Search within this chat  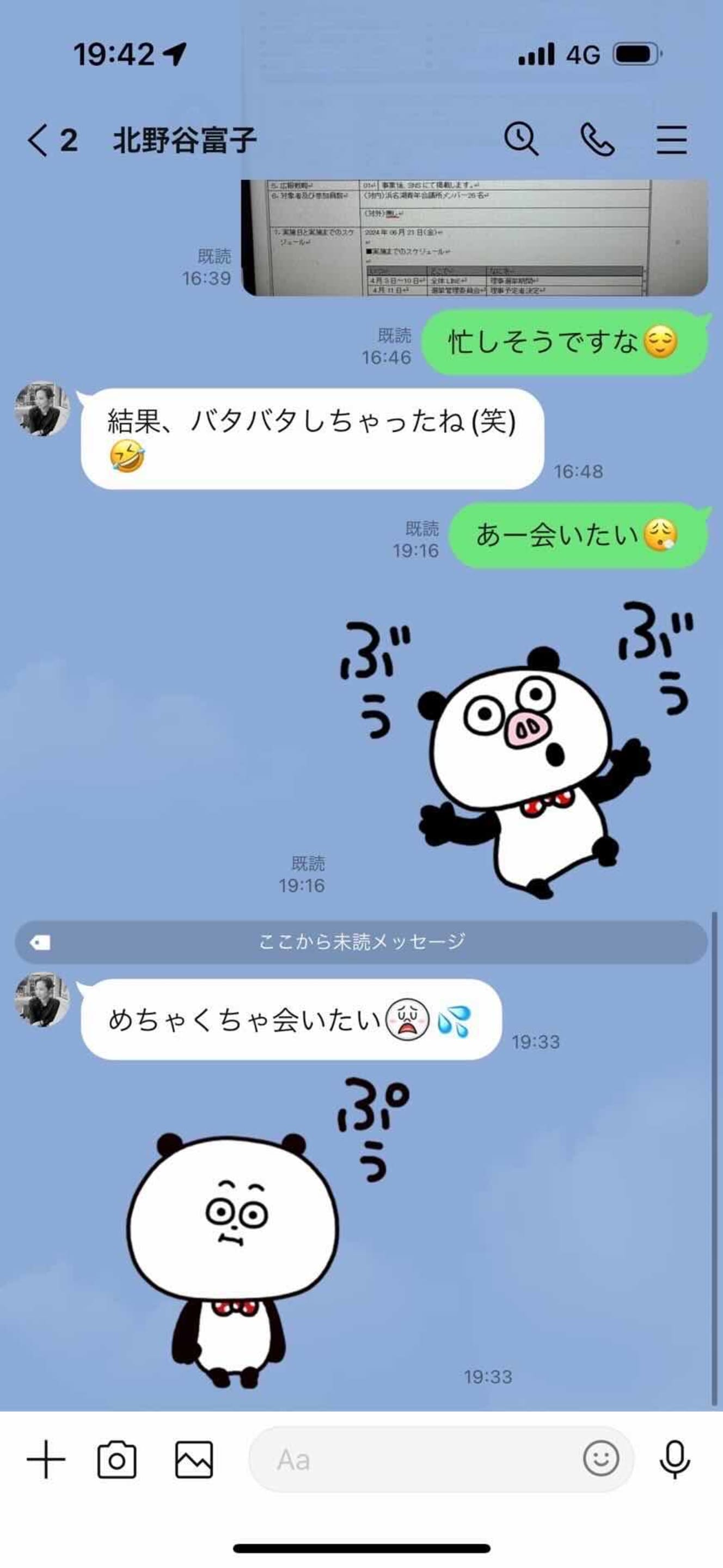521,139
